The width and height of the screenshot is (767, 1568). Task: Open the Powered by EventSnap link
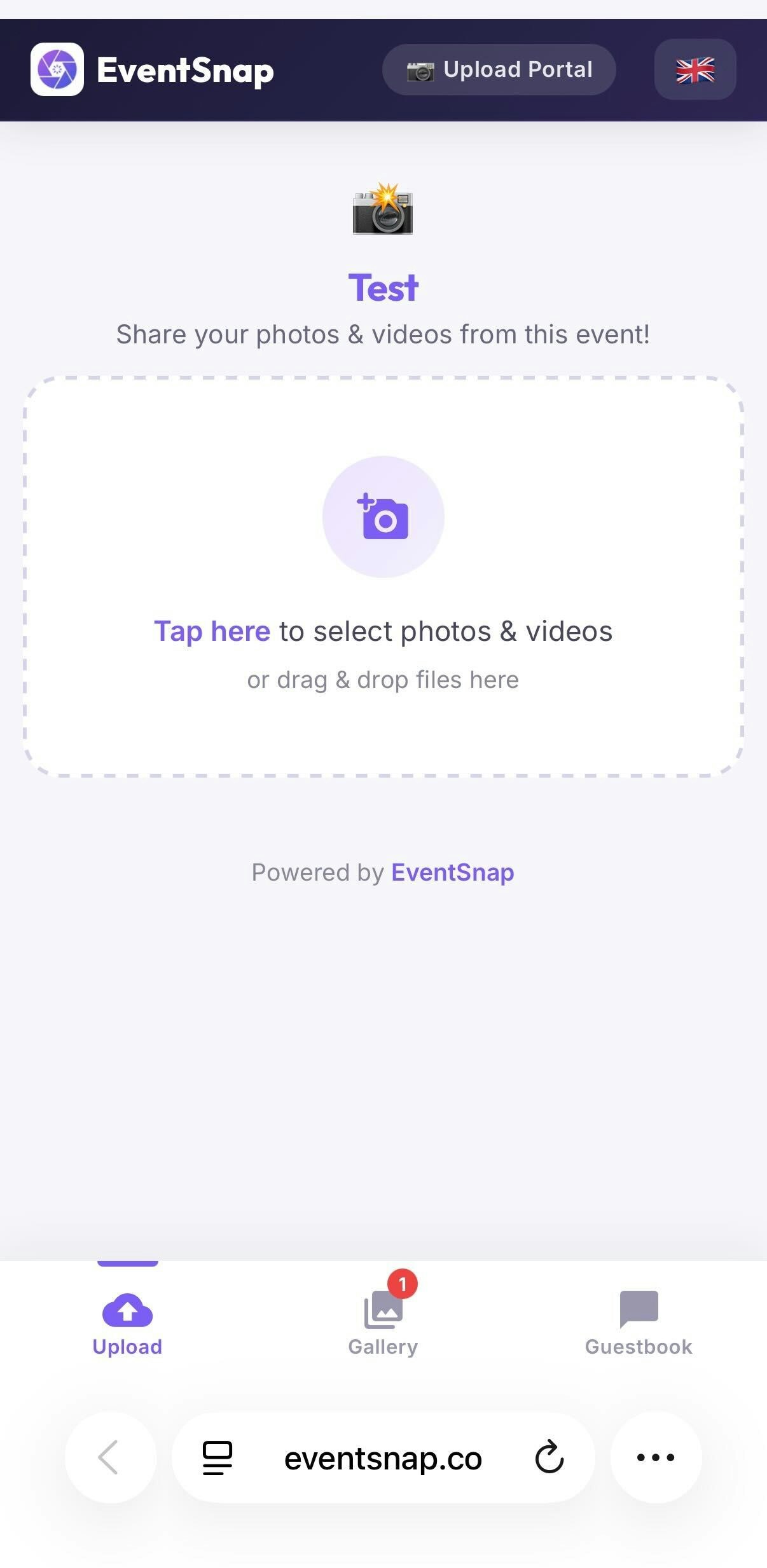point(453,872)
